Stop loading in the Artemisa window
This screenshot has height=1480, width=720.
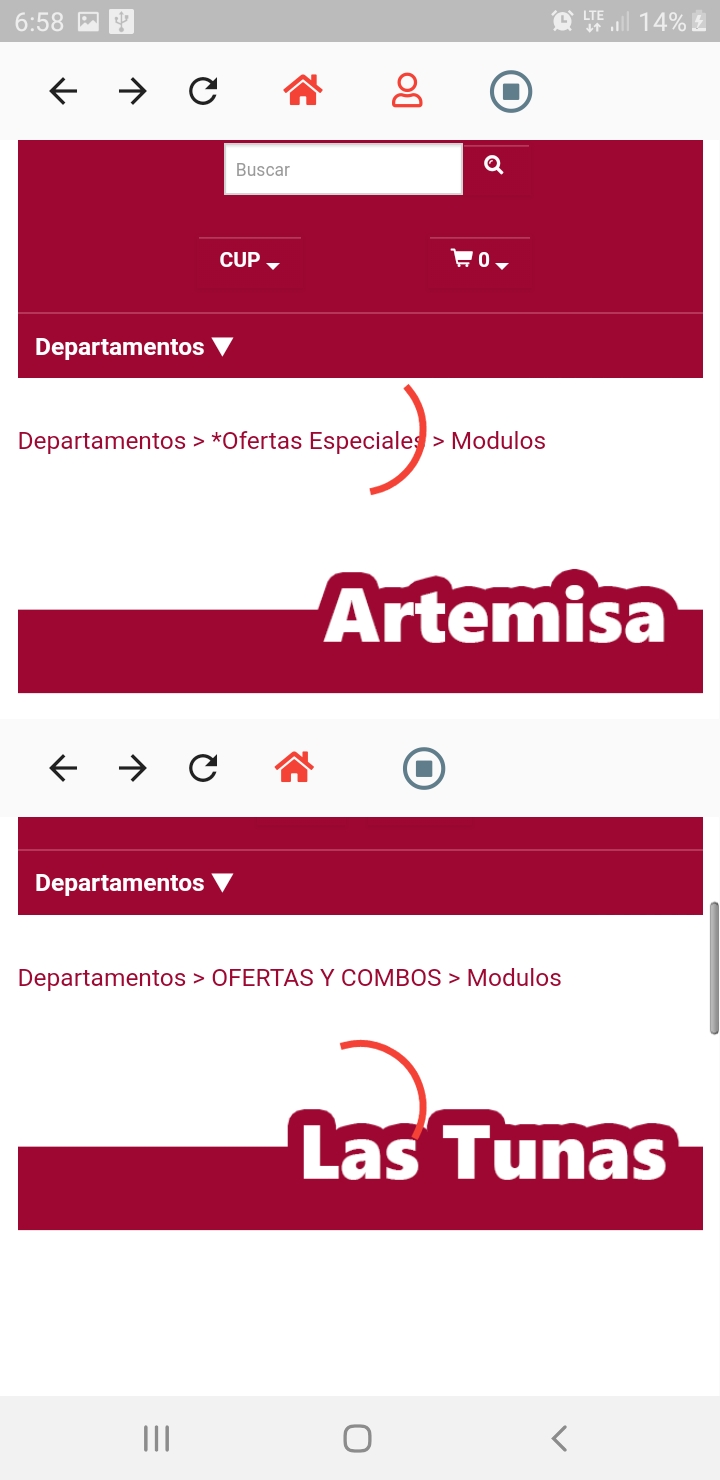tap(511, 92)
